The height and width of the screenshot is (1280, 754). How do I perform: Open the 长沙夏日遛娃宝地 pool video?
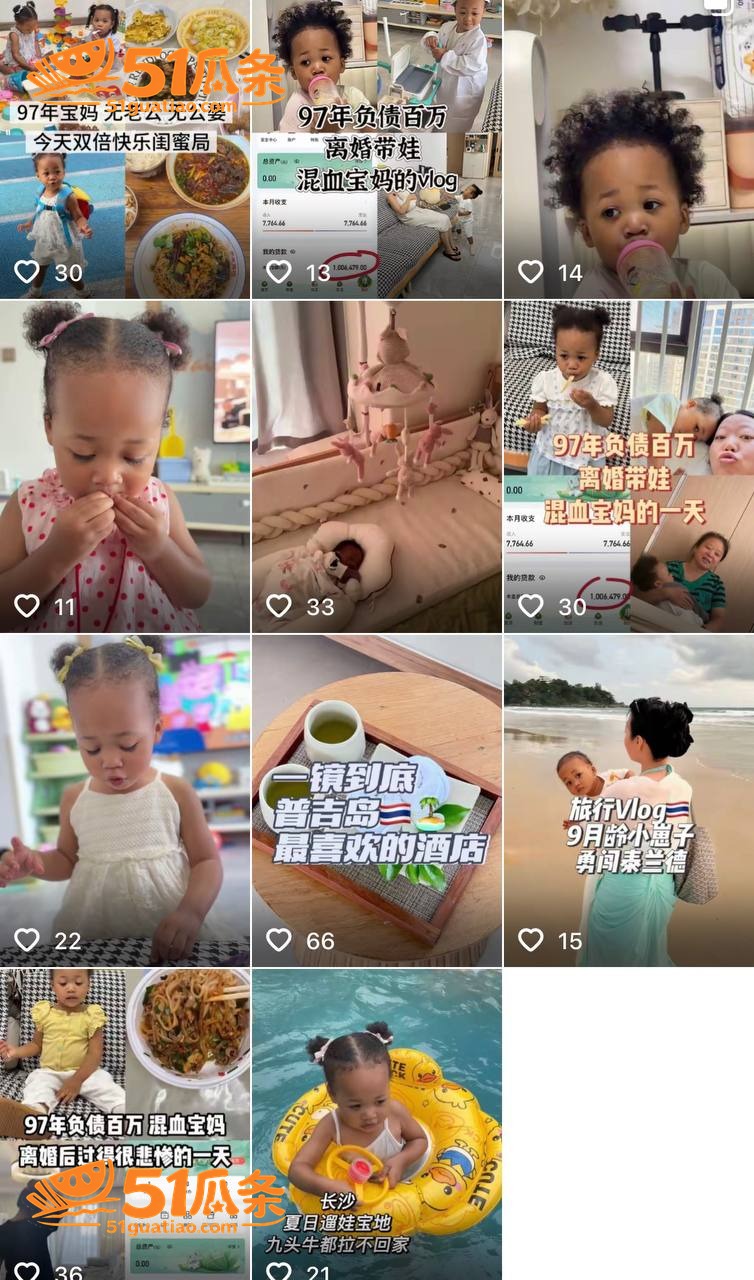point(377,1124)
